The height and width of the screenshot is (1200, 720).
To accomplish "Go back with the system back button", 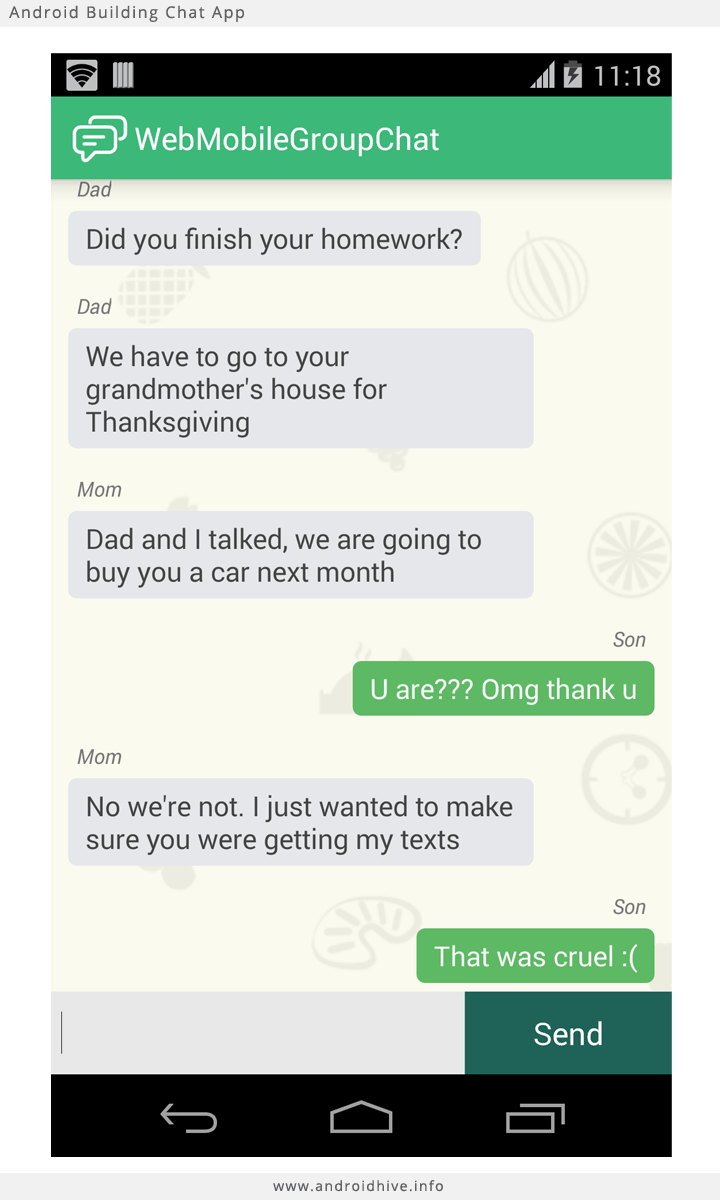I will pos(189,1117).
